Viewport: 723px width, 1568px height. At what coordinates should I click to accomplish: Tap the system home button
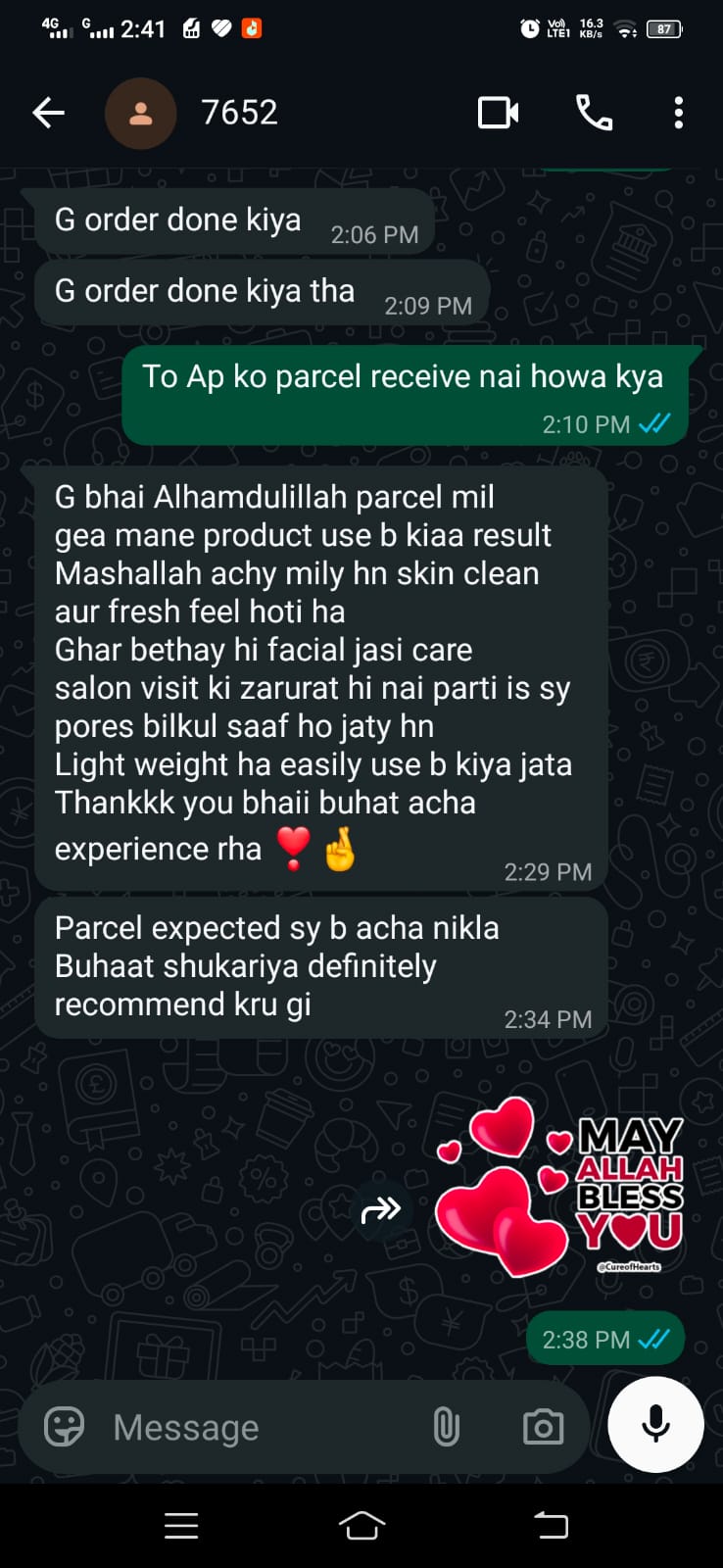coord(361,1526)
